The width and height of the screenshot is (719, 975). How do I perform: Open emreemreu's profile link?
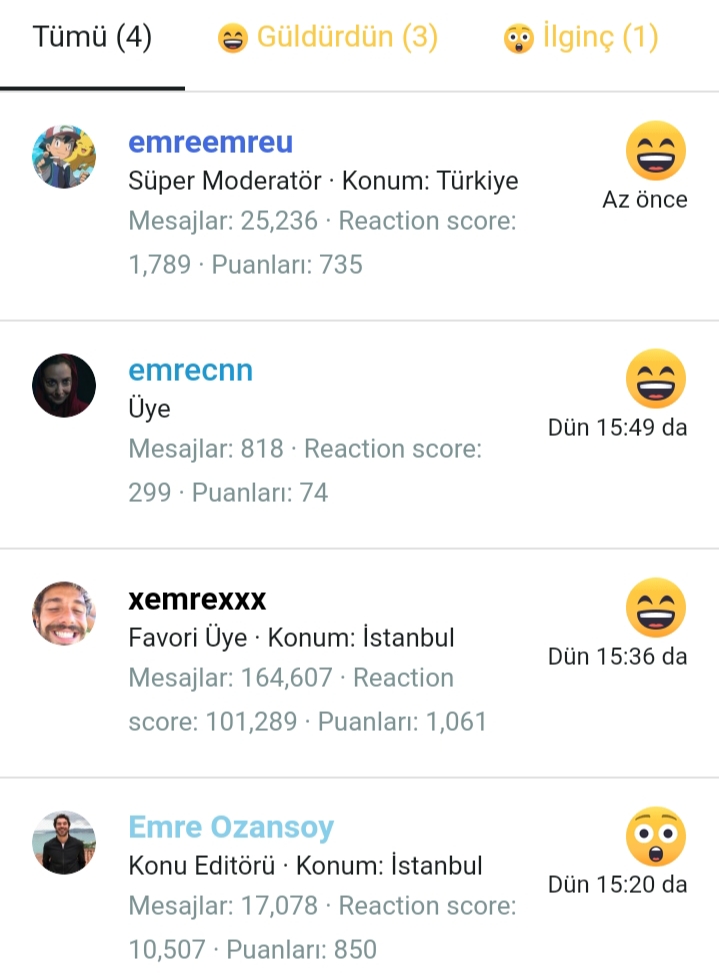click(210, 143)
